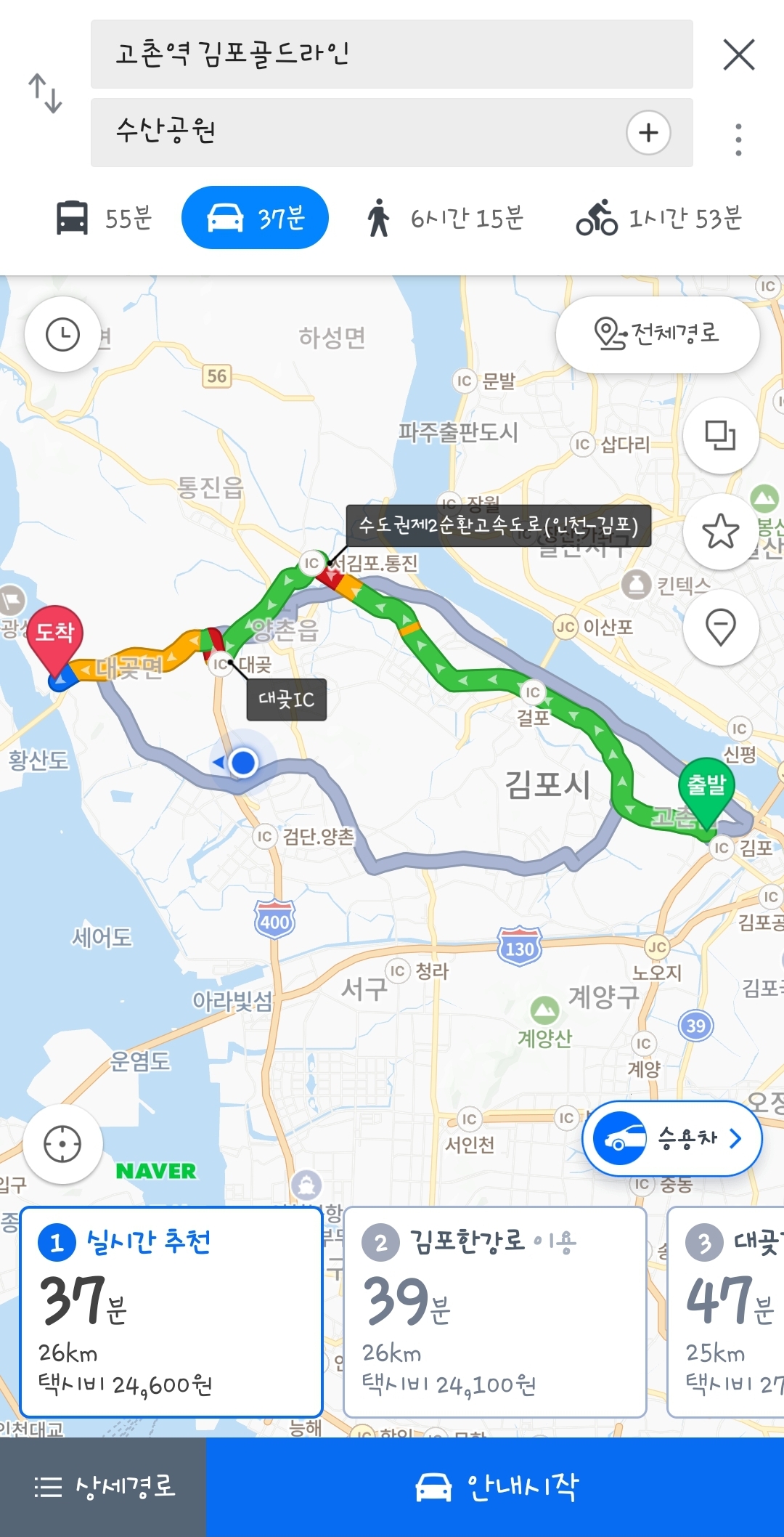Edit the origin field 고촌역 김포골드라인
Screen dimensions: 784x1537
(392, 54)
